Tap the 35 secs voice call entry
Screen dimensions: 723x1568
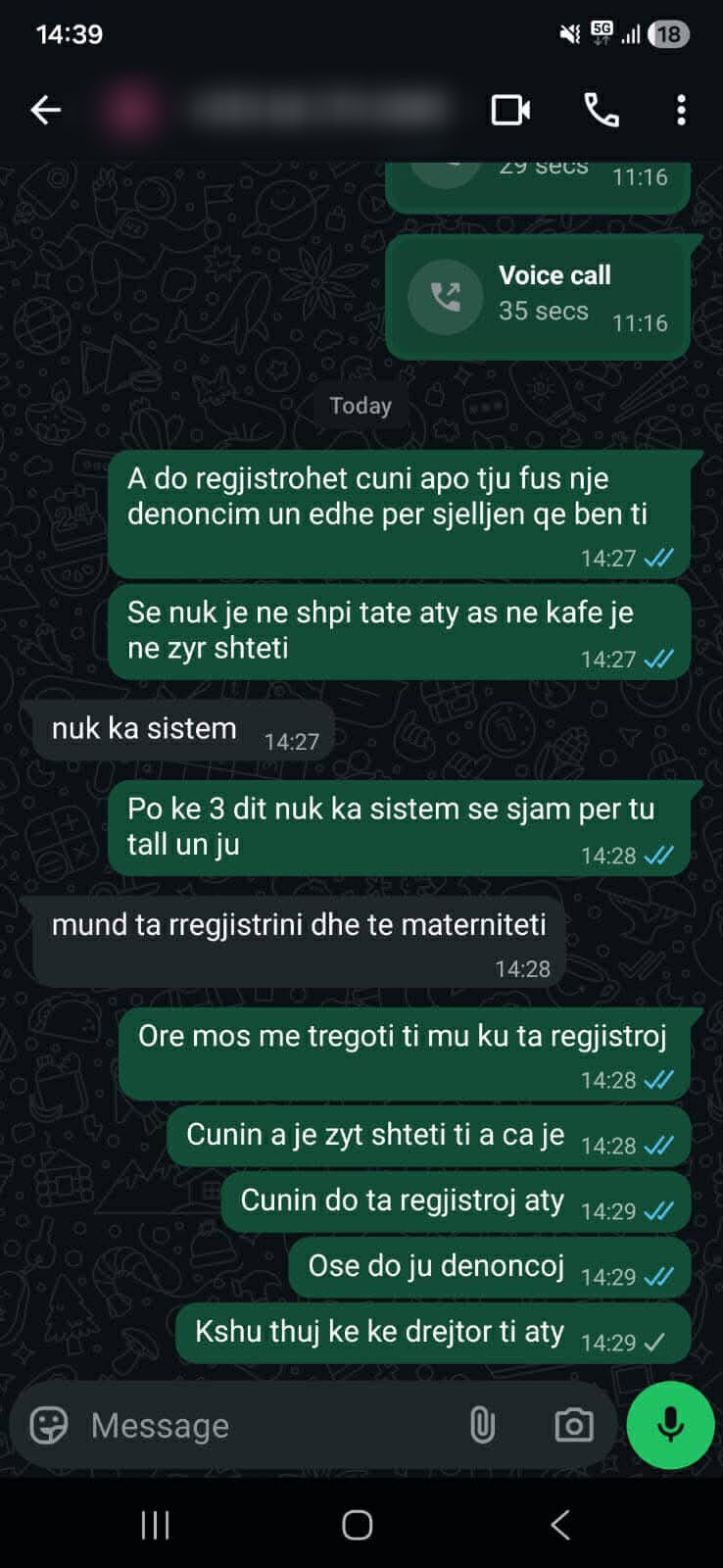click(x=537, y=296)
